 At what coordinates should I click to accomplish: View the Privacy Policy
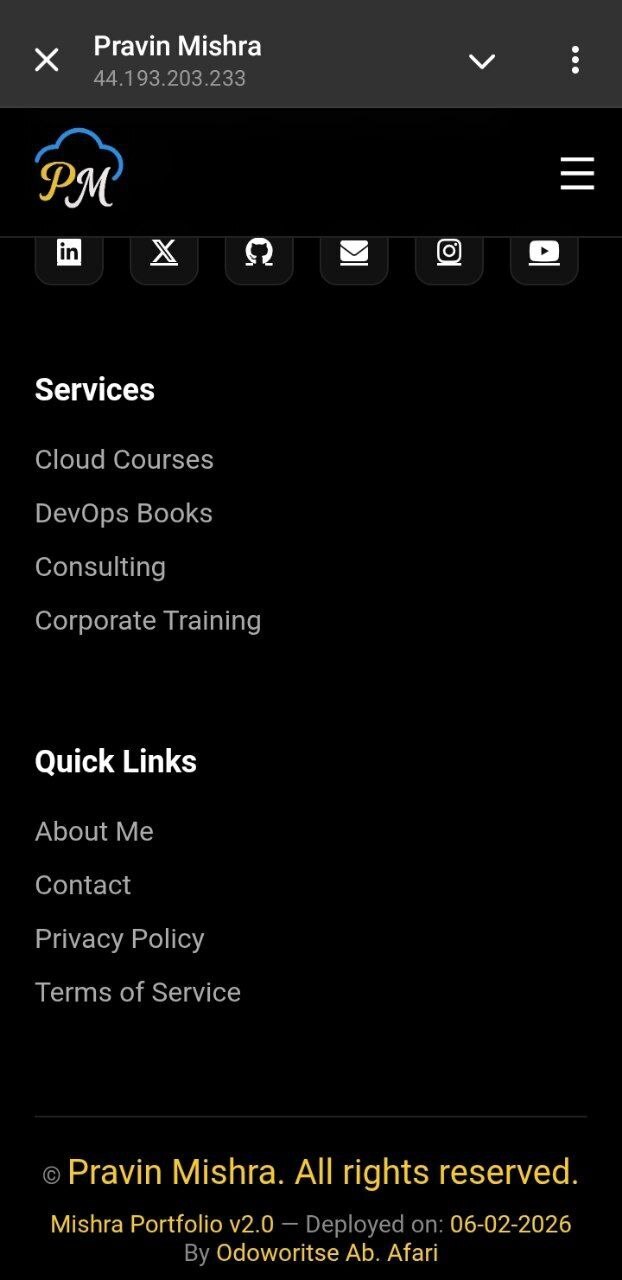tap(120, 939)
